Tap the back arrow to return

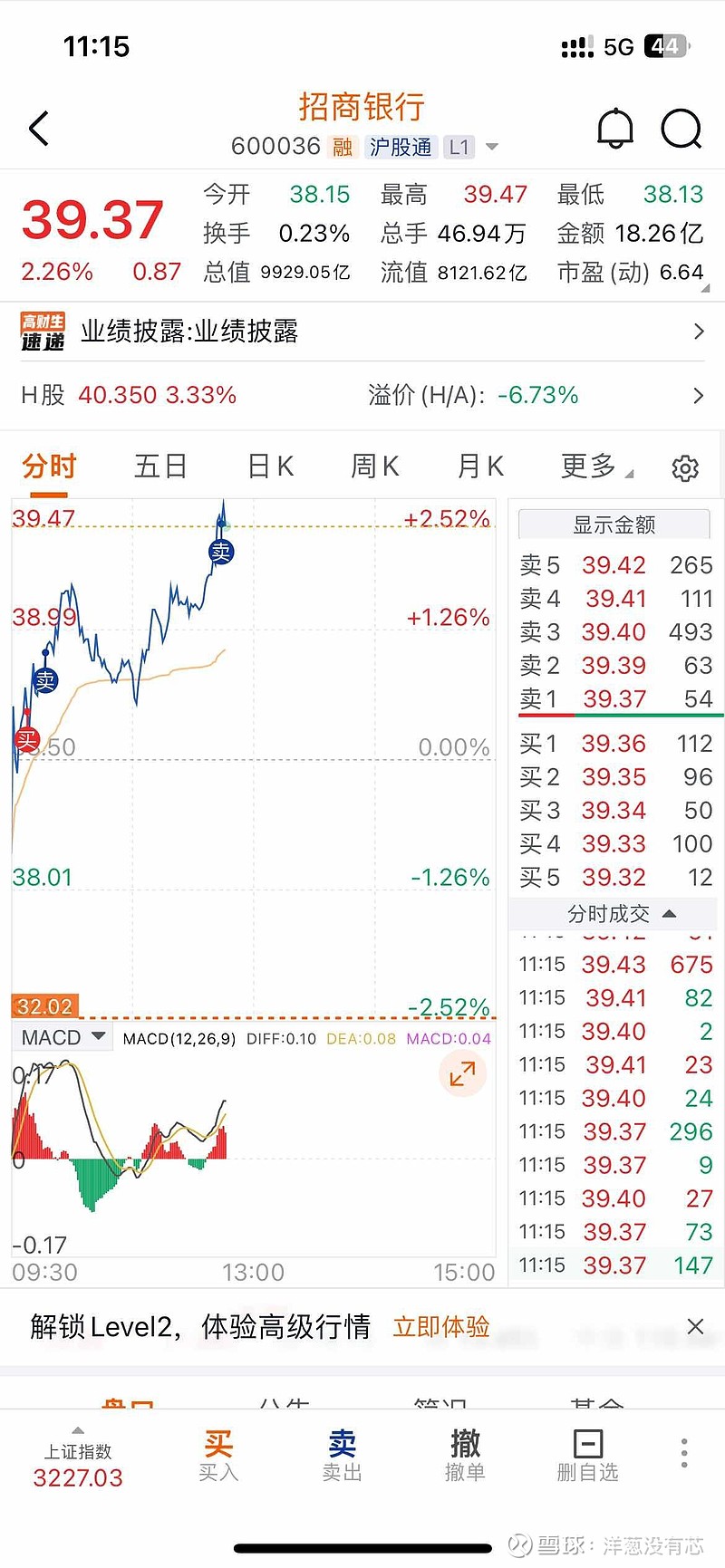38,128
